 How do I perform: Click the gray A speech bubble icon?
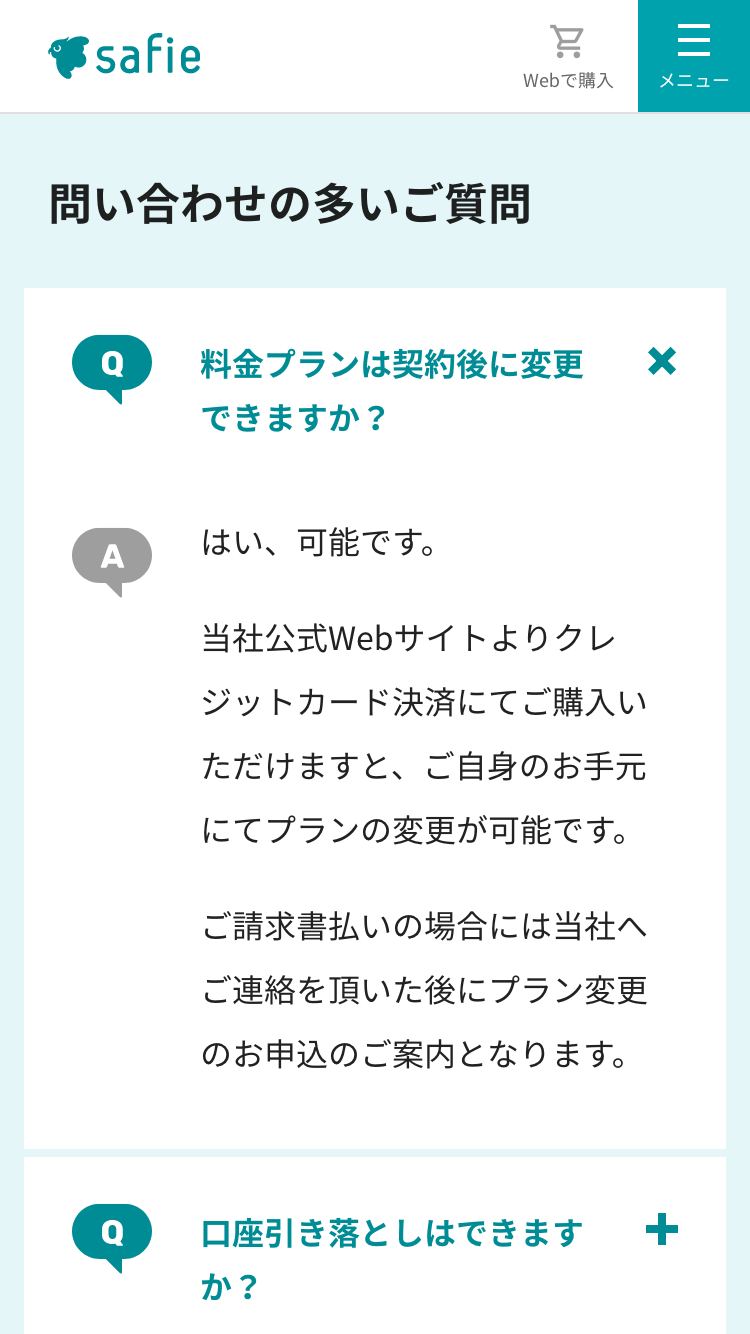point(112,558)
